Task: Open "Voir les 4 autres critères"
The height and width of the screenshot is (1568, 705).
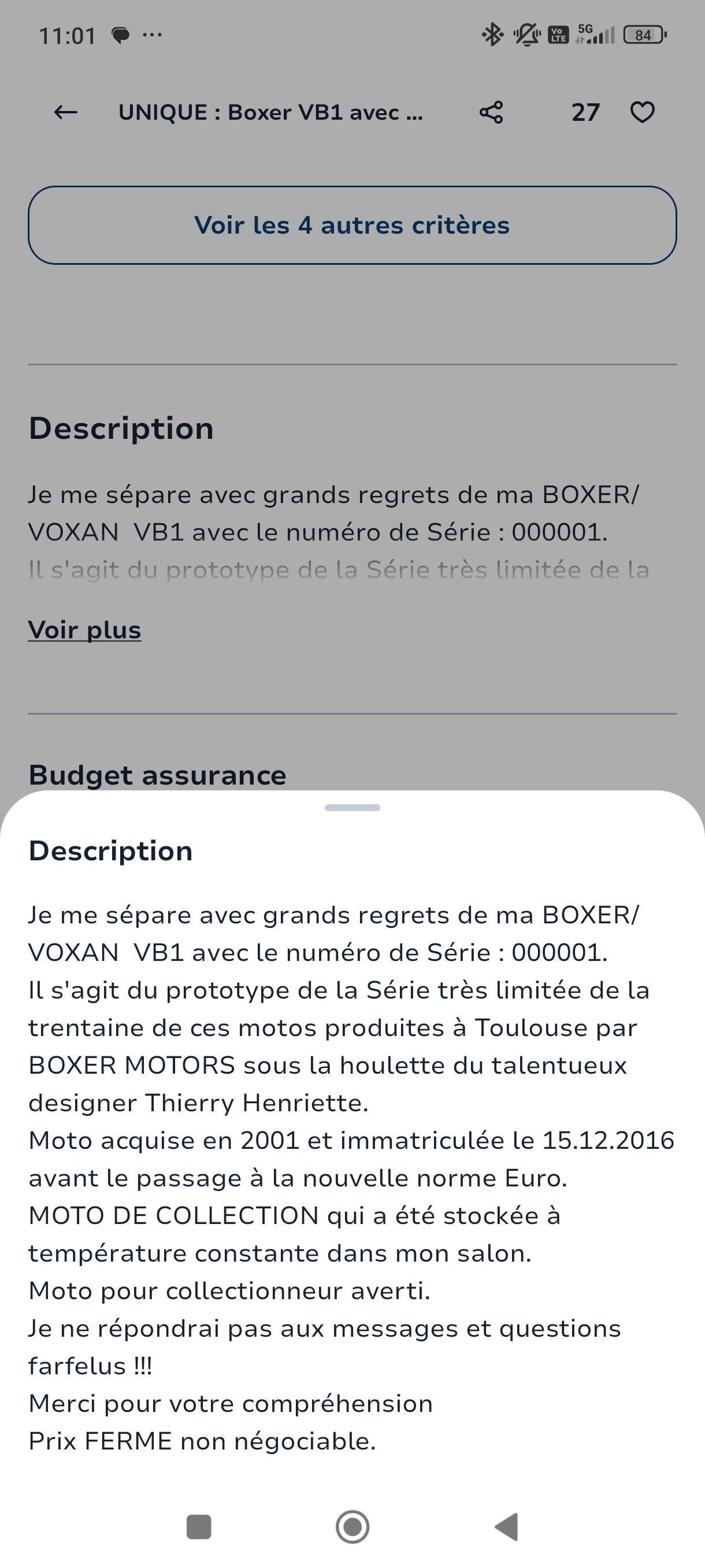Action: [x=352, y=225]
